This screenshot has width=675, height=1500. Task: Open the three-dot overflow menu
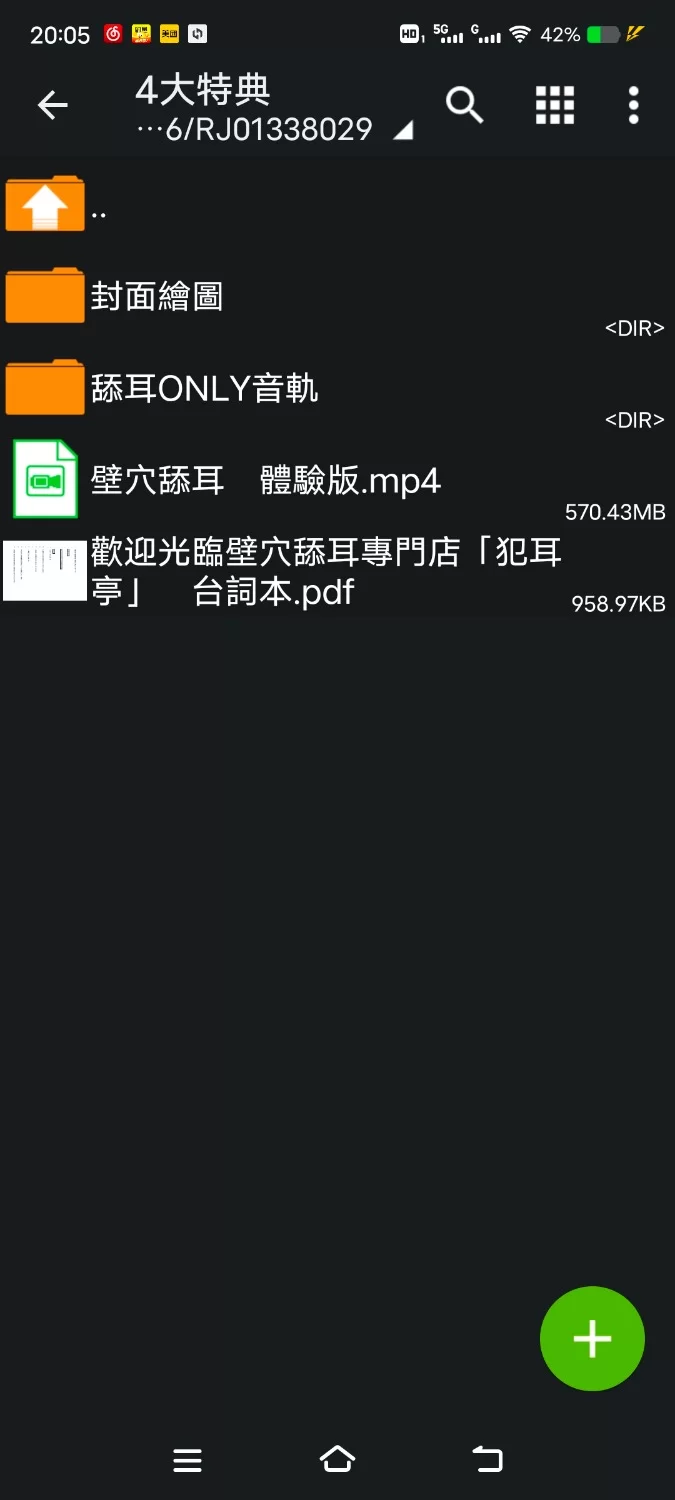pos(633,105)
